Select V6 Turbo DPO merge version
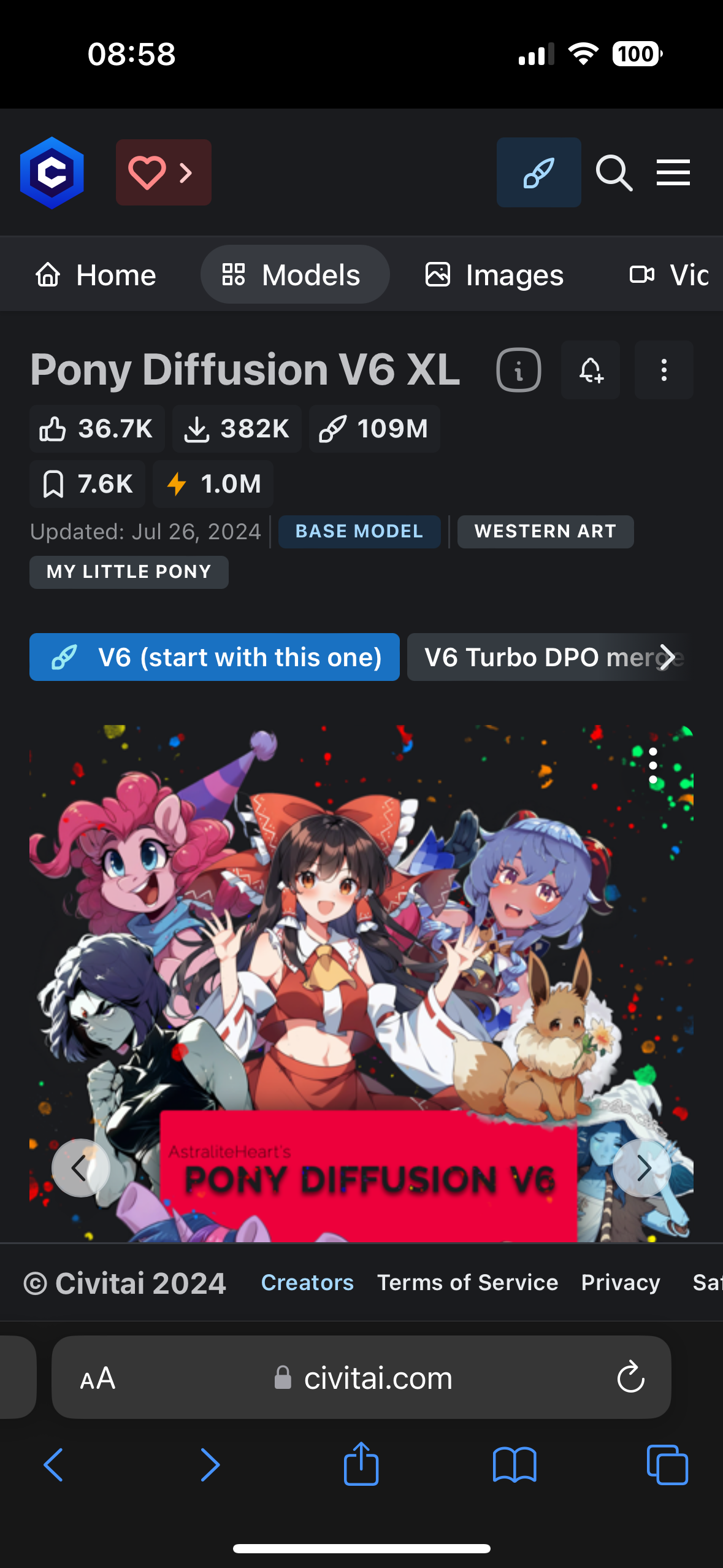Screen dimensions: 723x1568 tap(549, 657)
